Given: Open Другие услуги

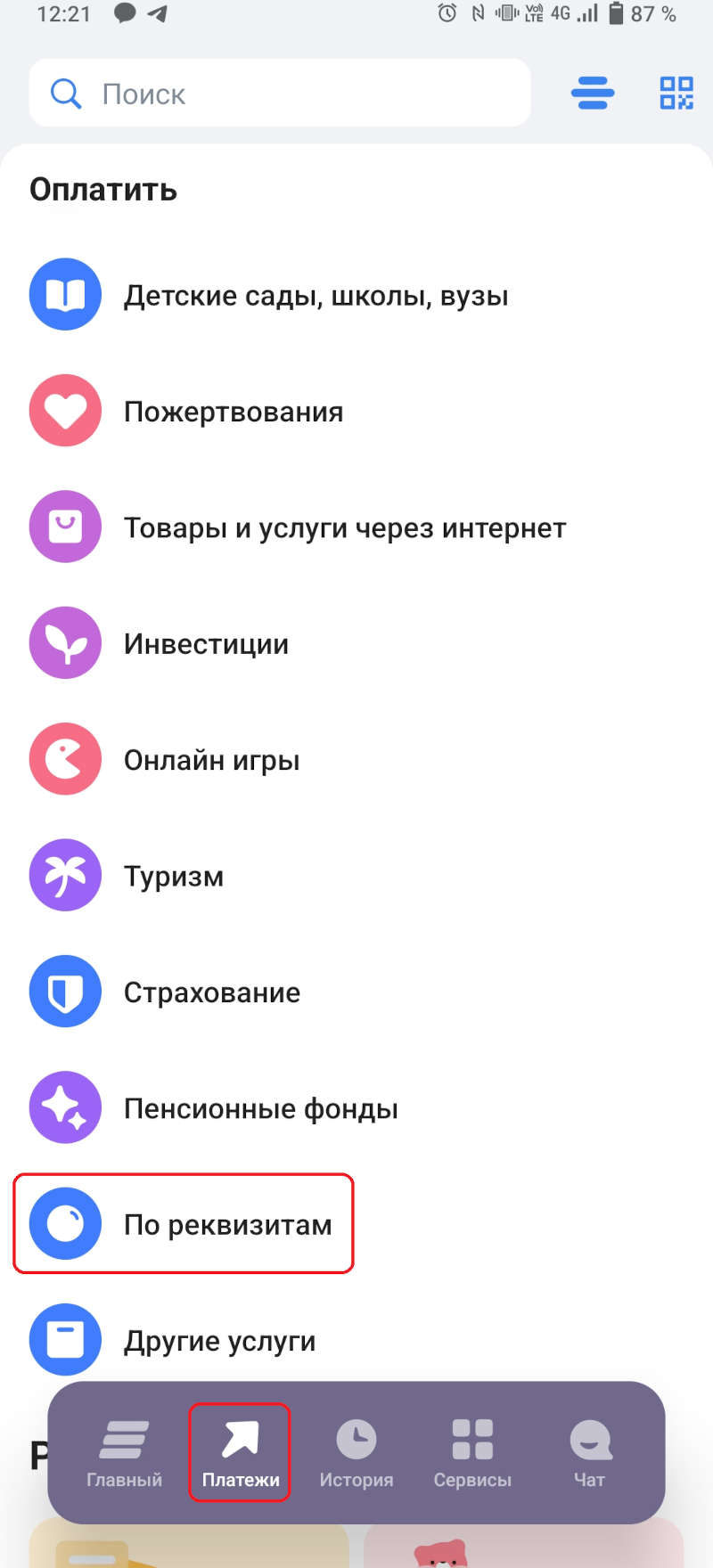Looking at the screenshot, I should point(356,1340).
